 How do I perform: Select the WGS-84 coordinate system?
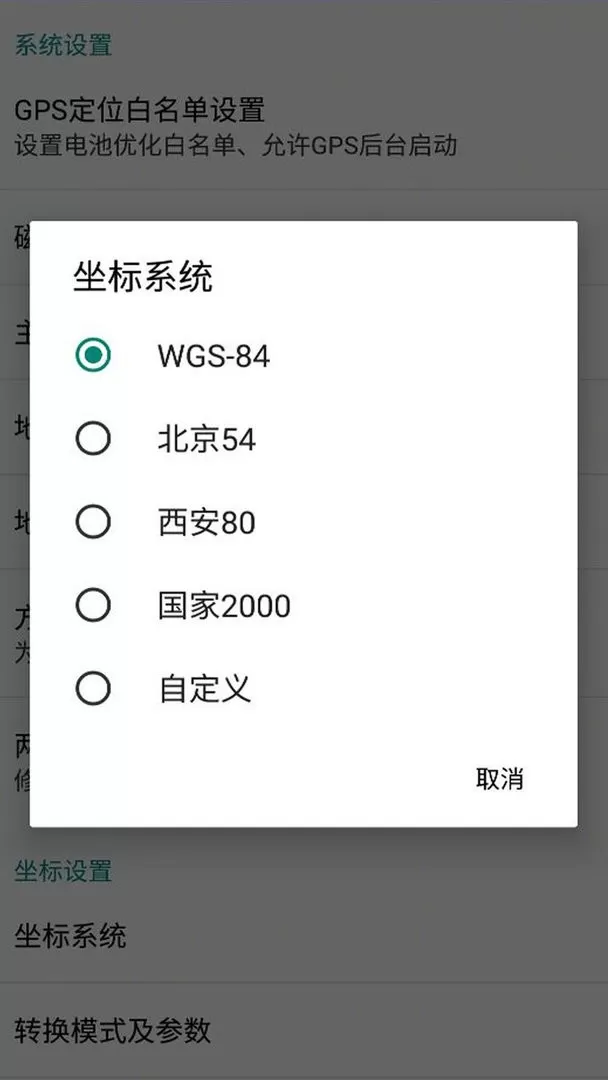click(x=303, y=355)
